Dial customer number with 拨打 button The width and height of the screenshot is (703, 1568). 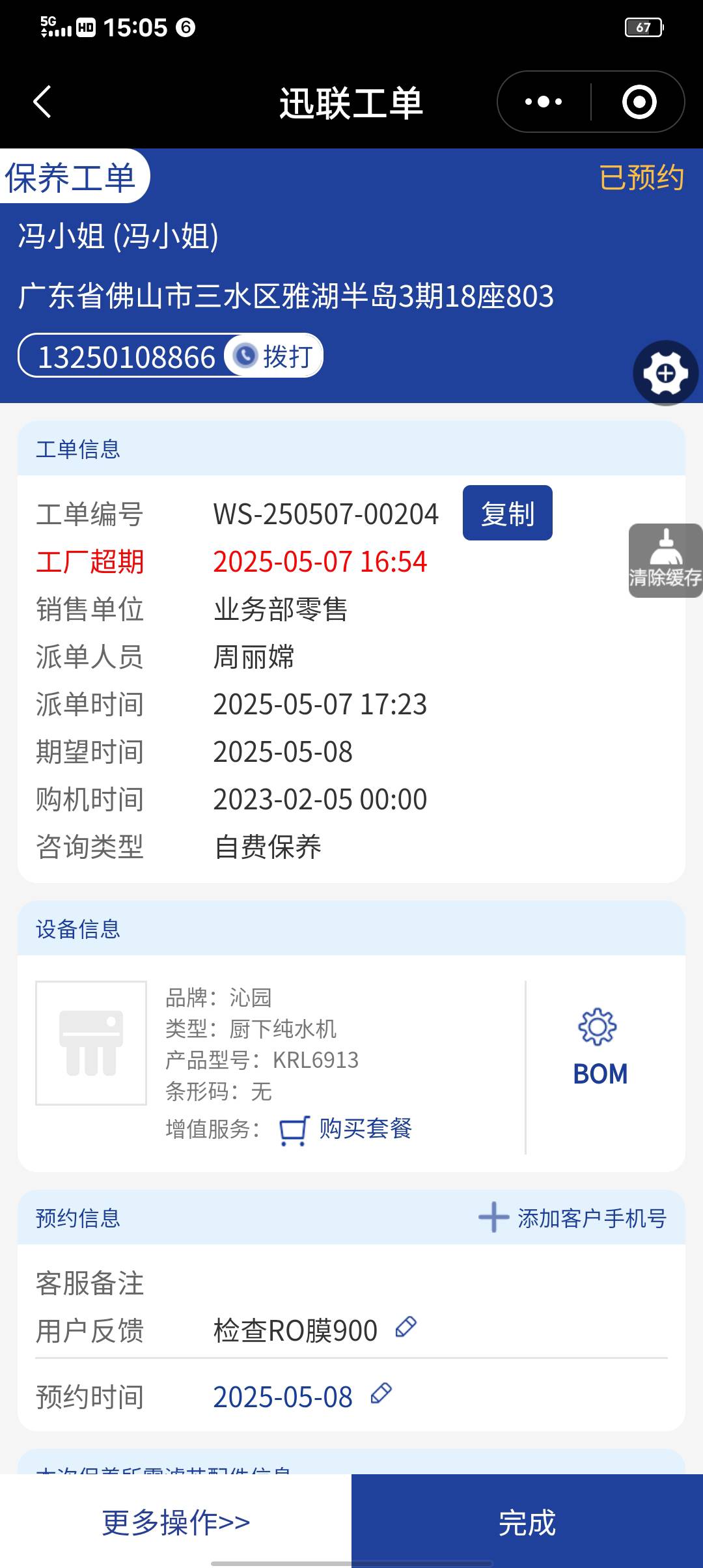coord(274,356)
